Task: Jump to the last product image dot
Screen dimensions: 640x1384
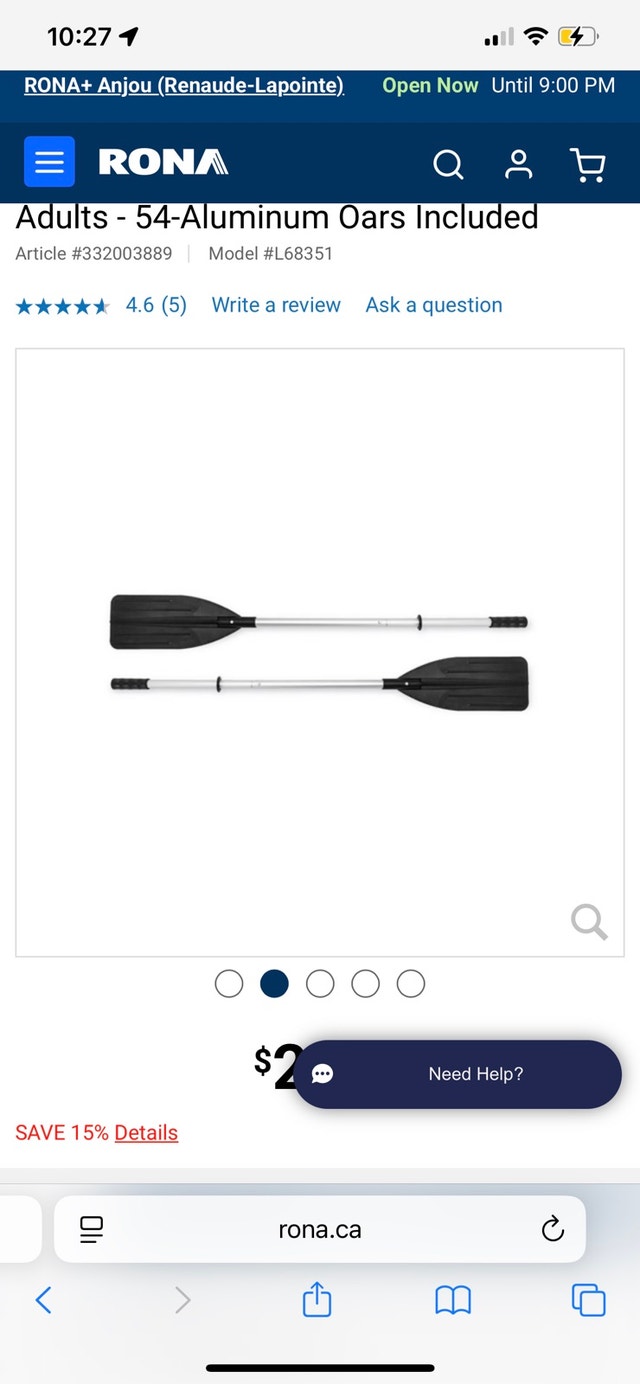Action: tap(411, 984)
